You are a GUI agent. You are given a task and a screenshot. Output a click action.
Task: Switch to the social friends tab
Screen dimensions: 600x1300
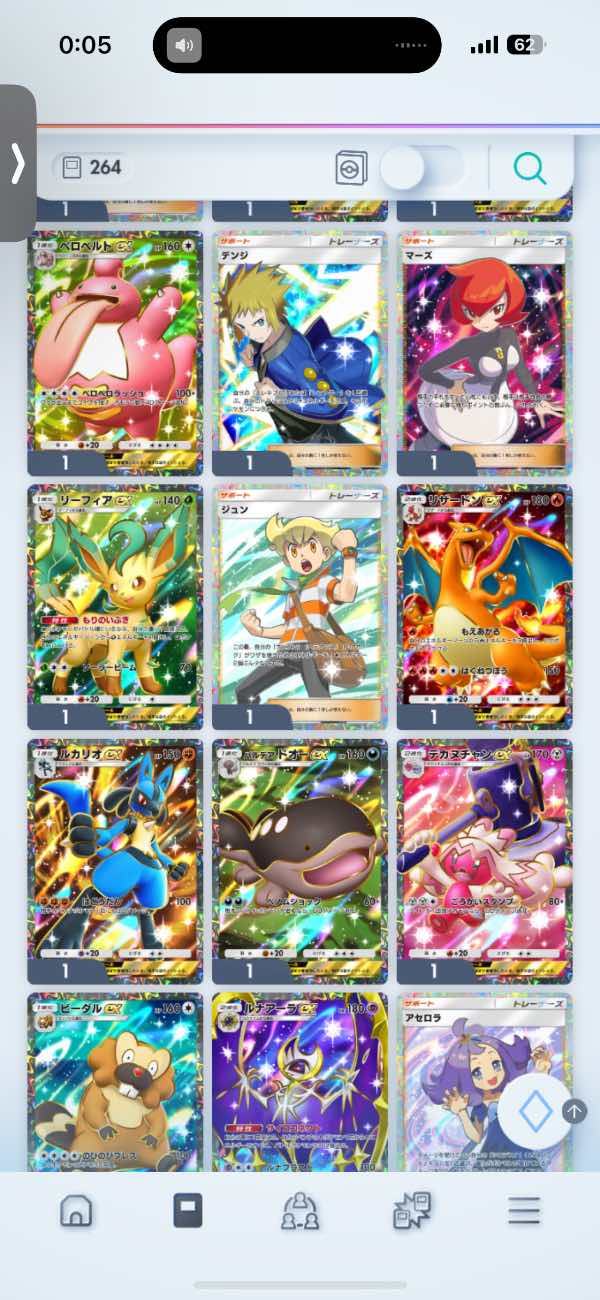point(300,1211)
